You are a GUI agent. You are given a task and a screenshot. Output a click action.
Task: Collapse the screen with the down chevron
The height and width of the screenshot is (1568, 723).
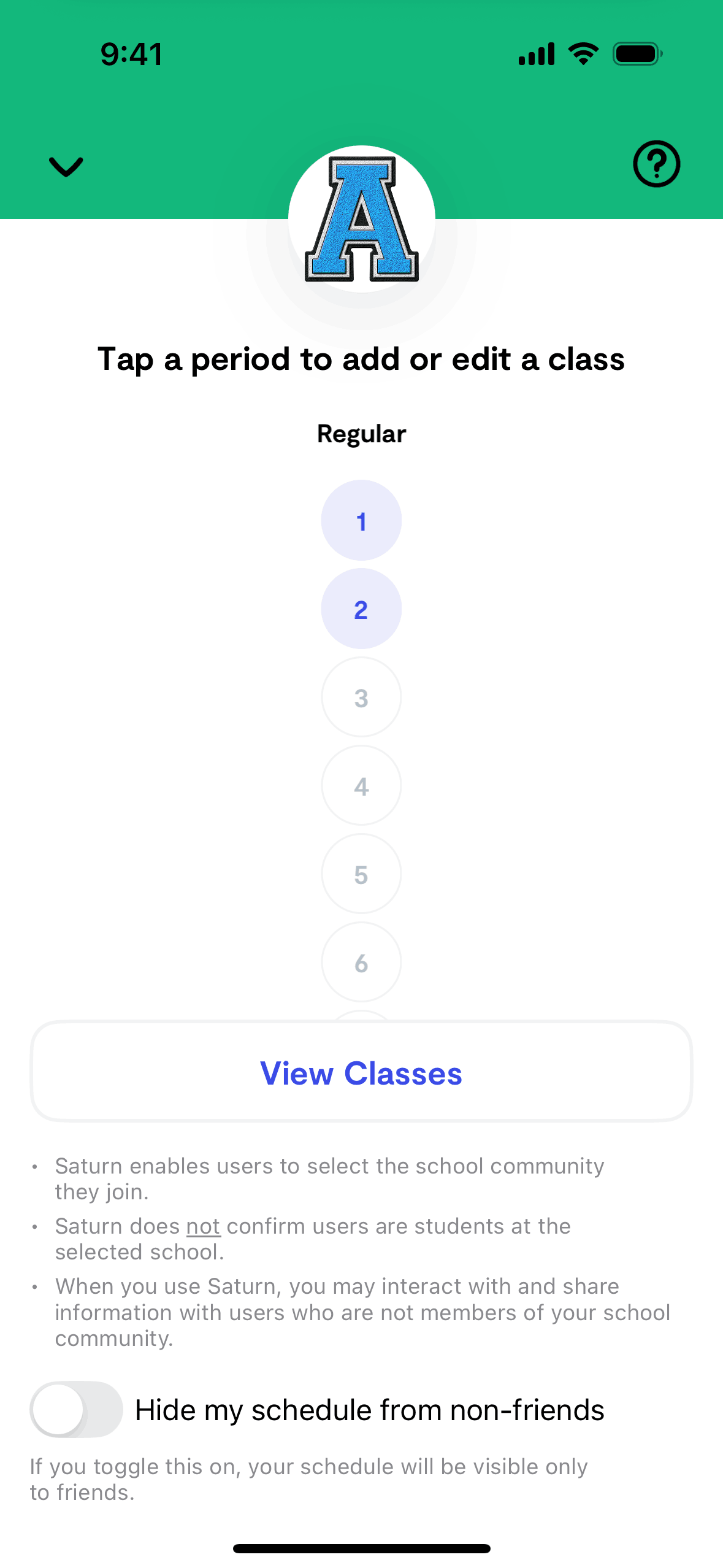pos(66,166)
